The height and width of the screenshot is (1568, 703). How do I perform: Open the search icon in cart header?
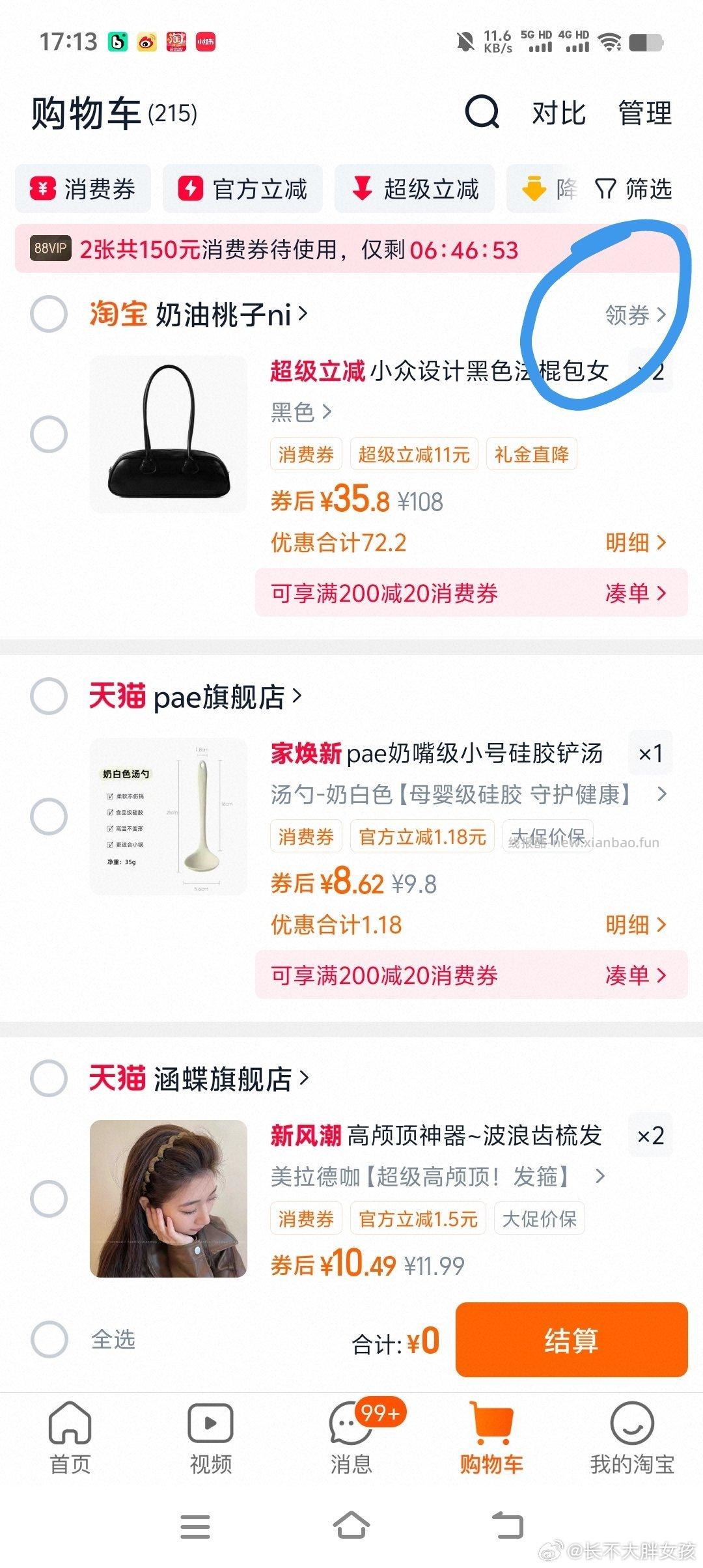point(483,114)
